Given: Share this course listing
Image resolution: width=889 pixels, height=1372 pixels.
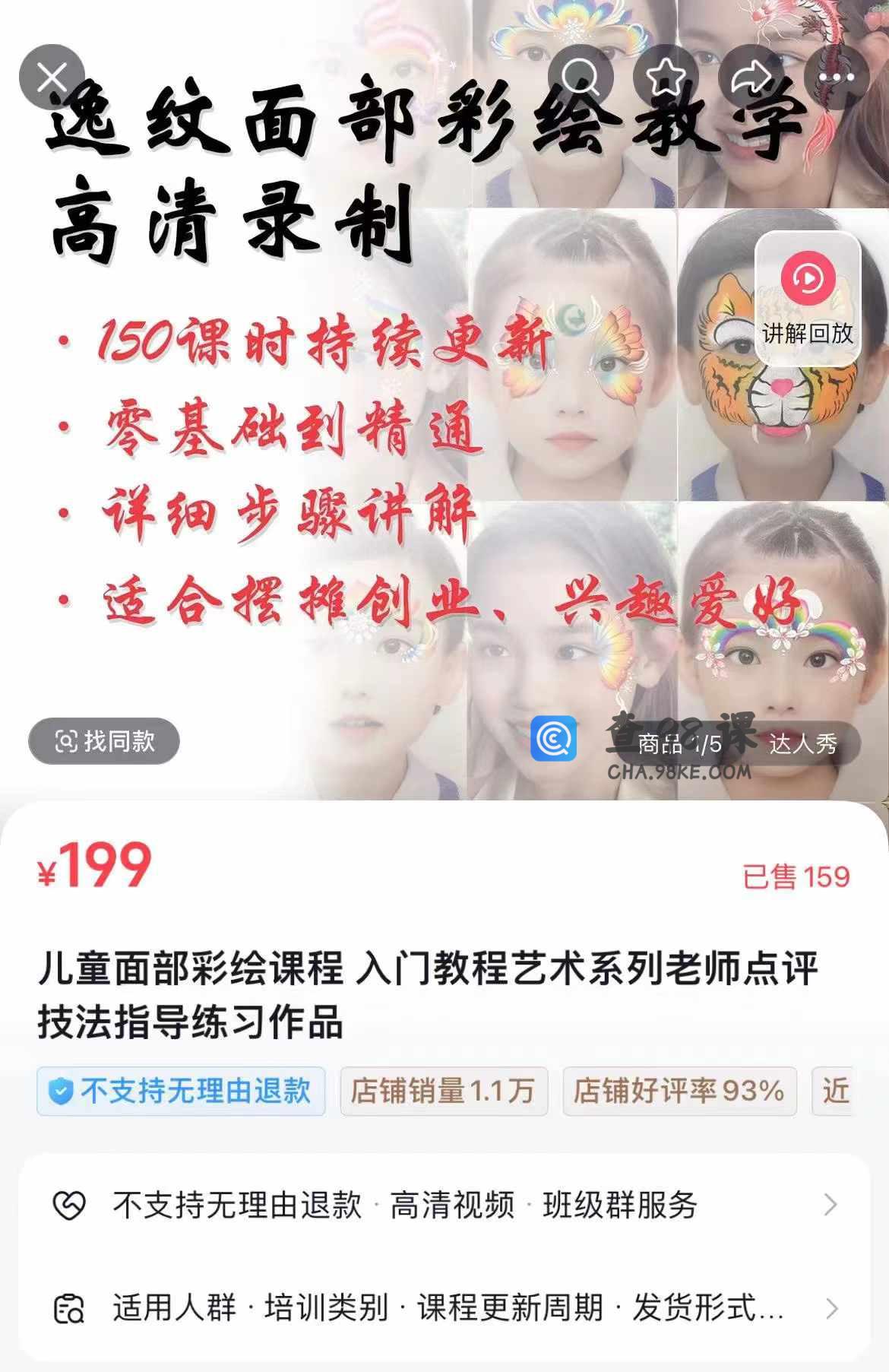Looking at the screenshot, I should 751,77.
